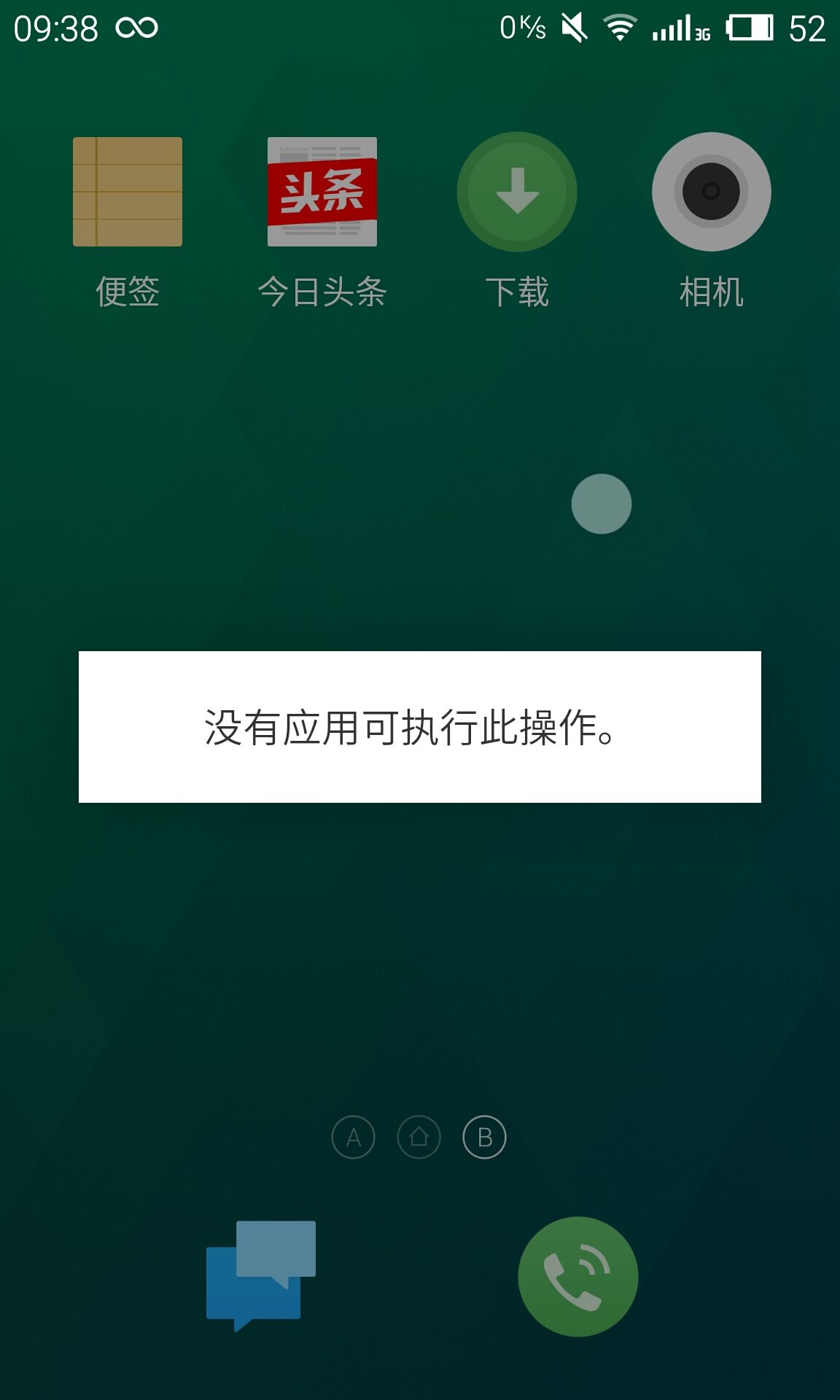Select the page B indicator
840x1400 pixels.
point(484,1137)
